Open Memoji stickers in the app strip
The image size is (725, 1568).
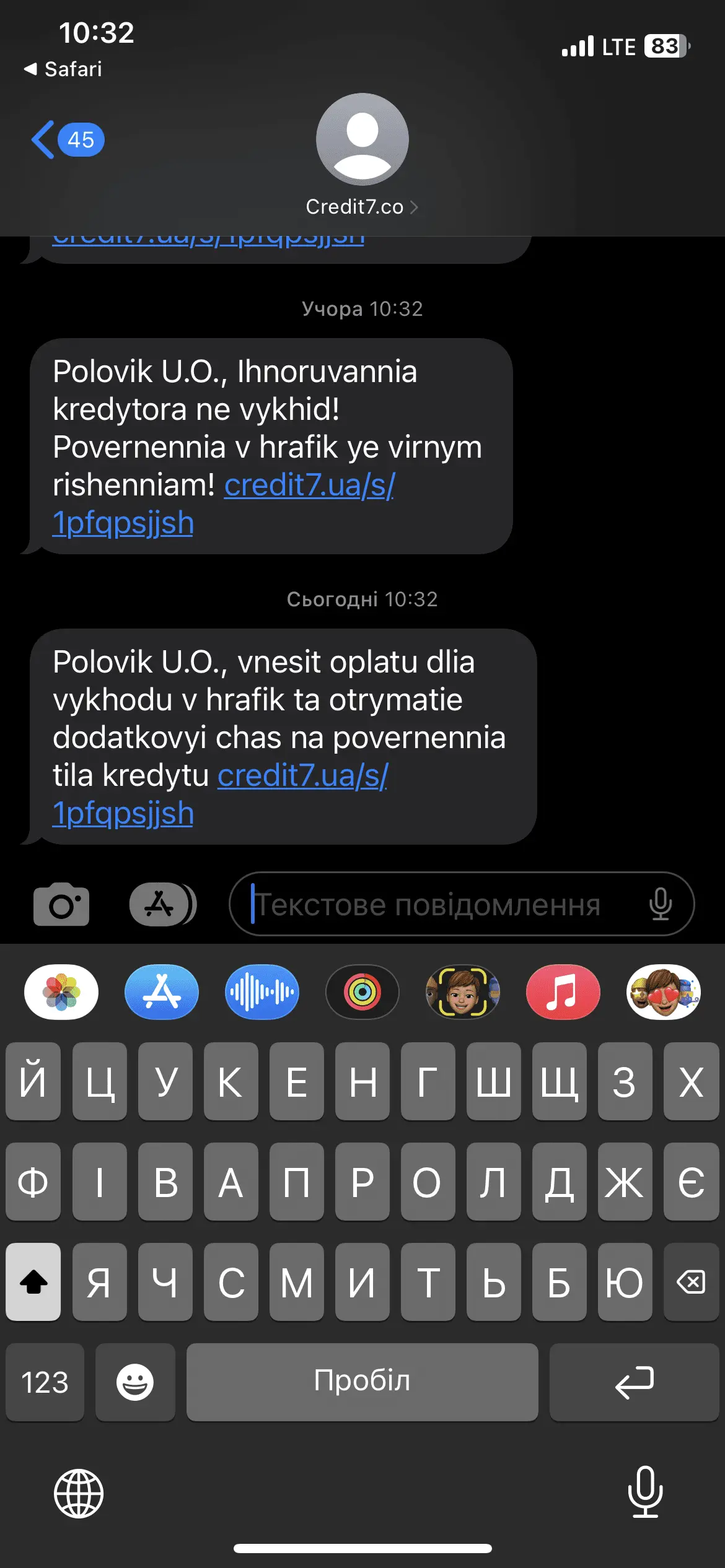pos(664,991)
